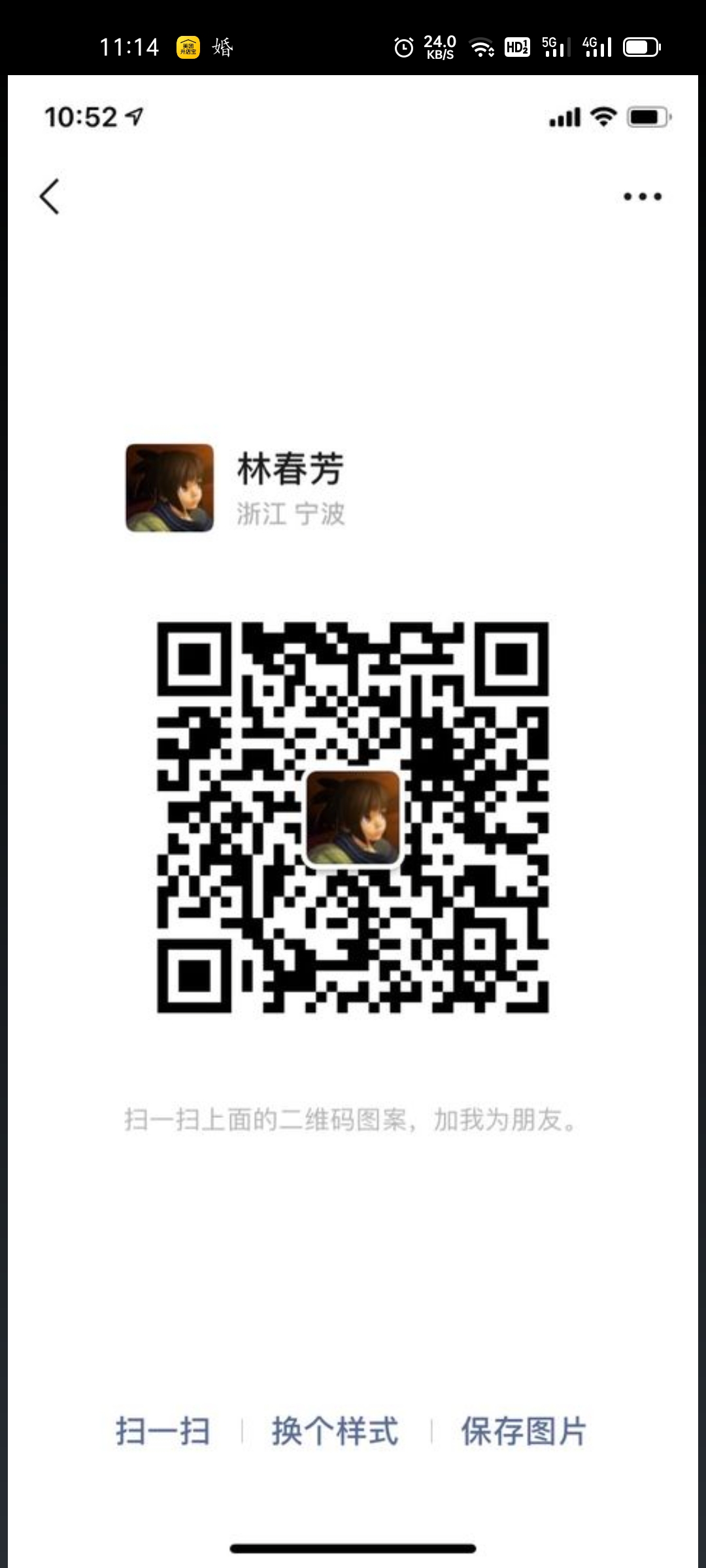Viewport: 706px width, 1568px height.
Task: Tap the full-screen WeChat QR code image
Action: click(x=353, y=821)
